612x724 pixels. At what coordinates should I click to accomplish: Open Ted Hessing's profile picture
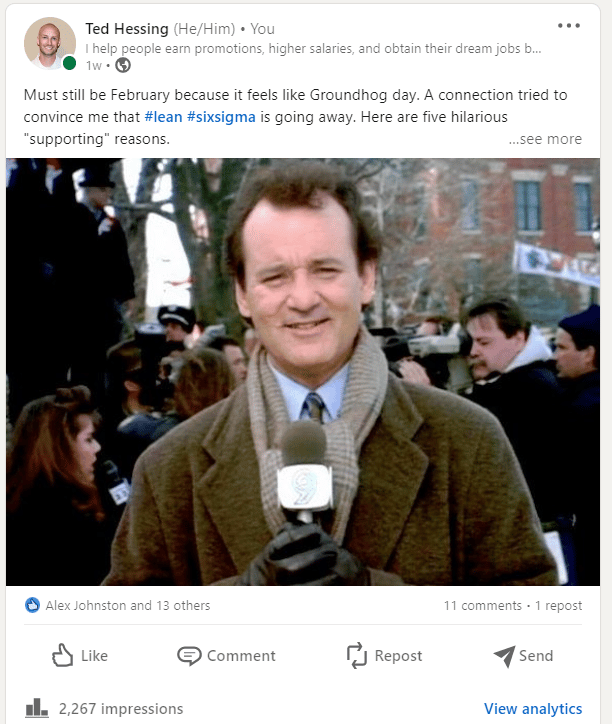coord(50,43)
